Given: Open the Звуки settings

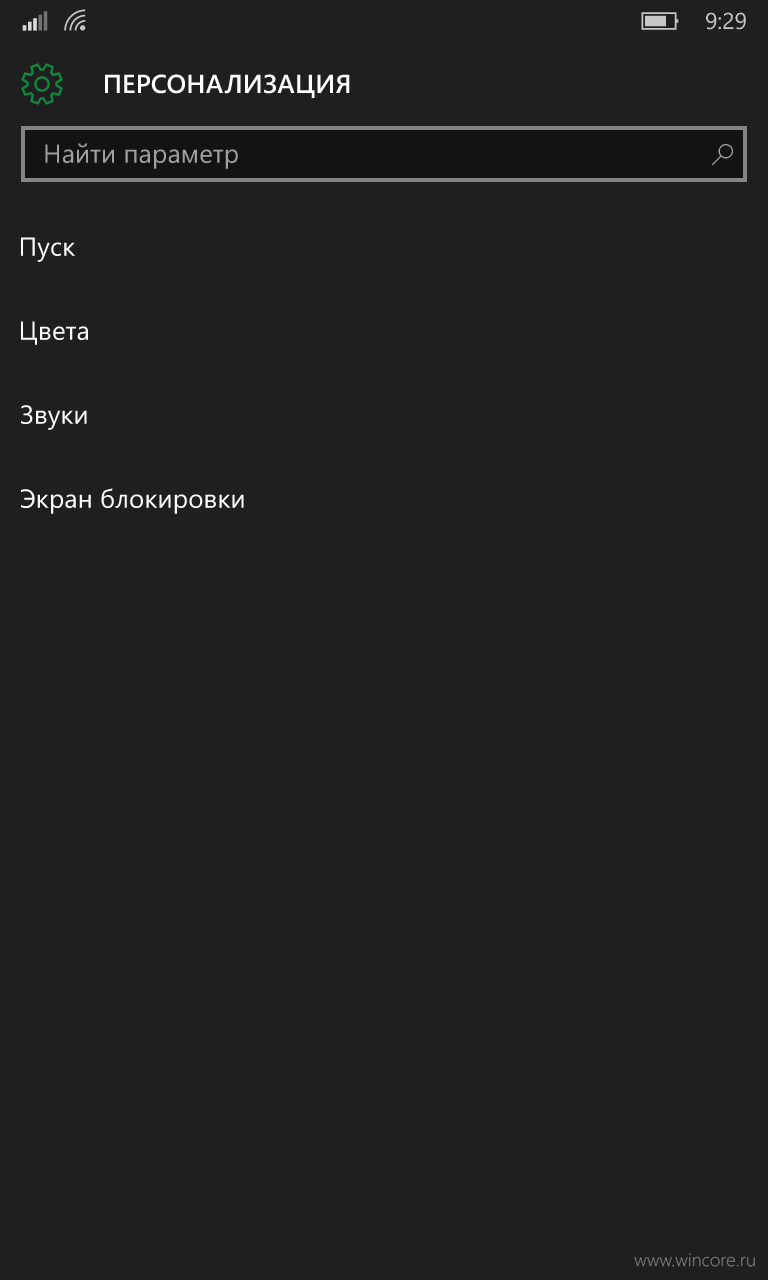Looking at the screenshot, I should (384, 415).
